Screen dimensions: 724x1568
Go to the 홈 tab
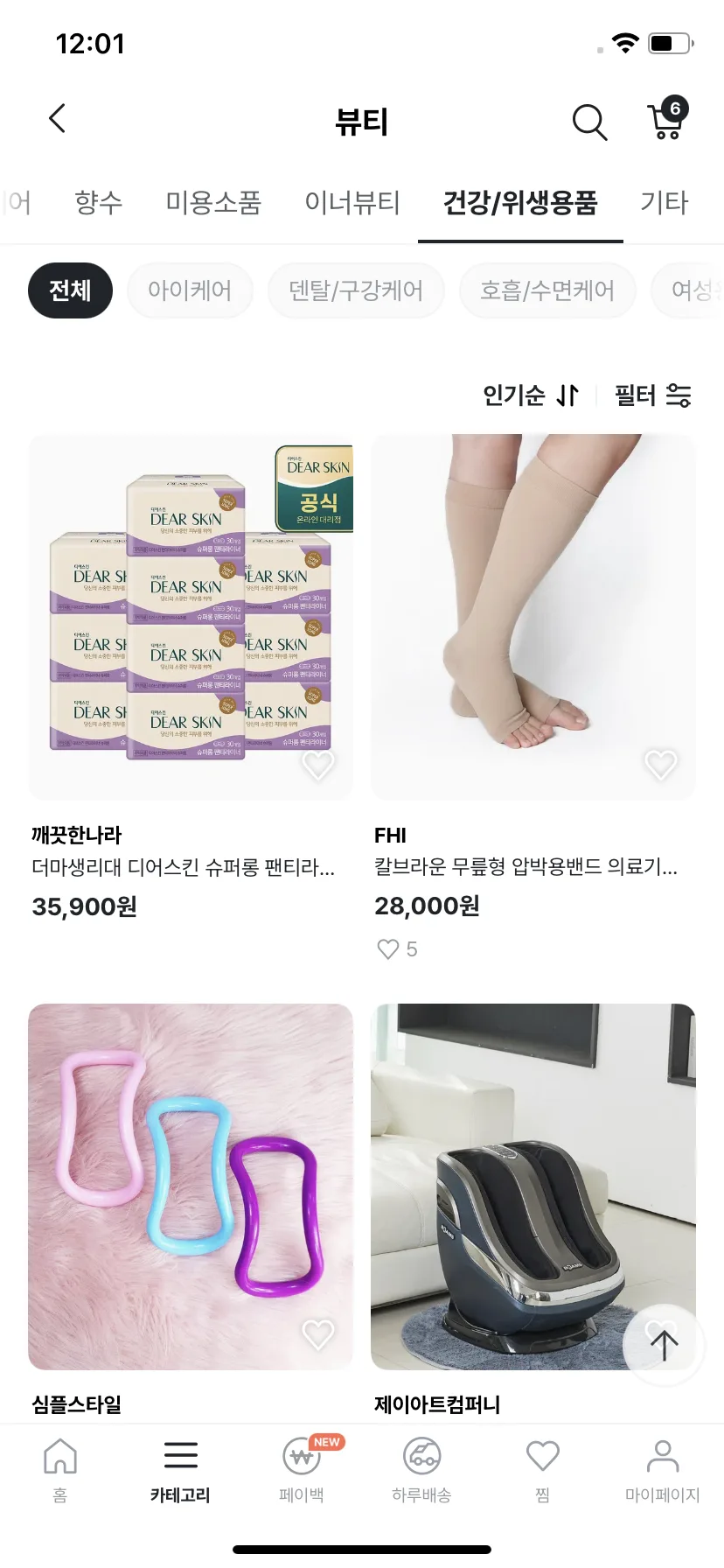[60, 1472]
